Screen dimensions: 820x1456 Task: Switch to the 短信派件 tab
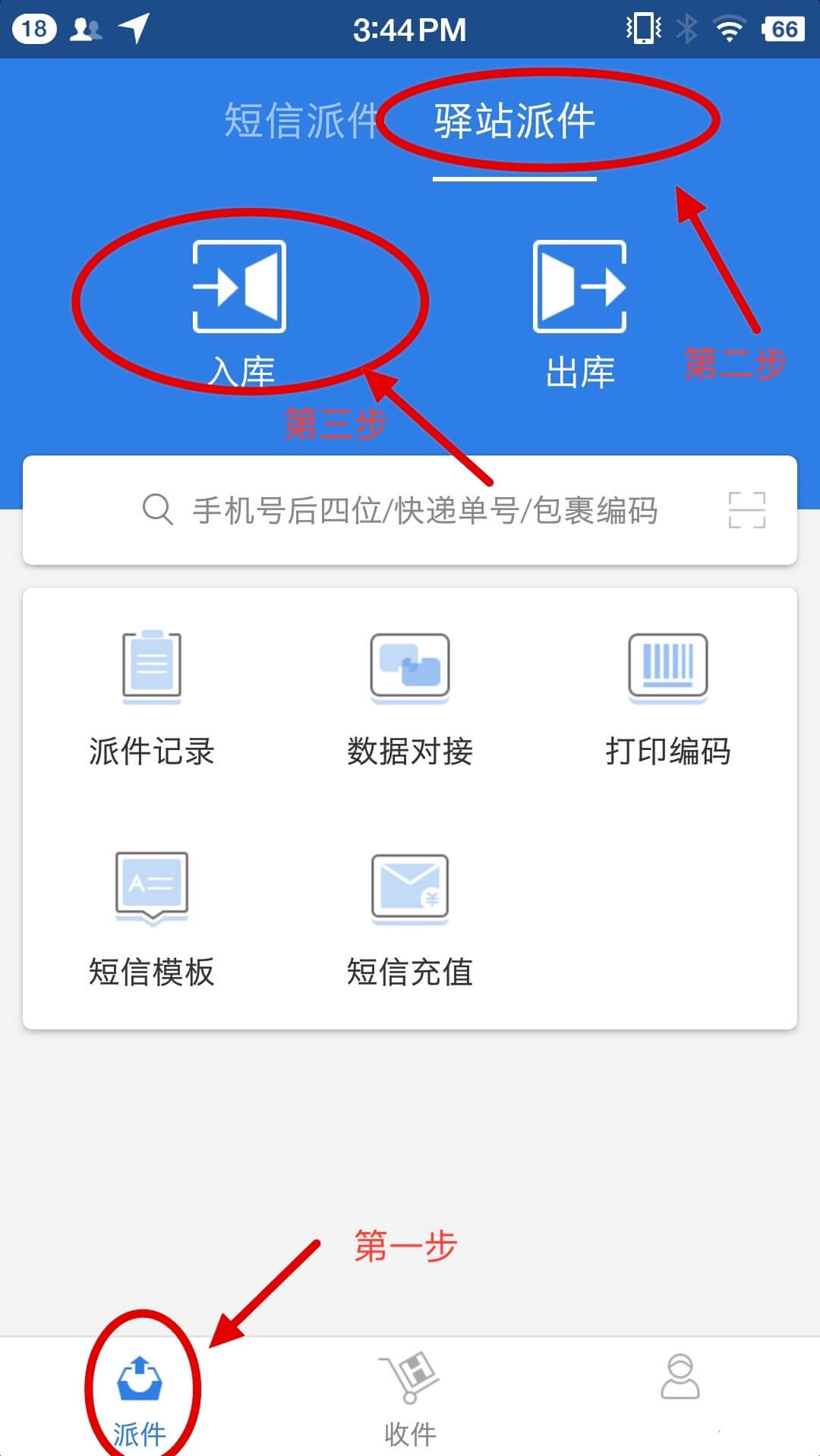pos(301,121)
